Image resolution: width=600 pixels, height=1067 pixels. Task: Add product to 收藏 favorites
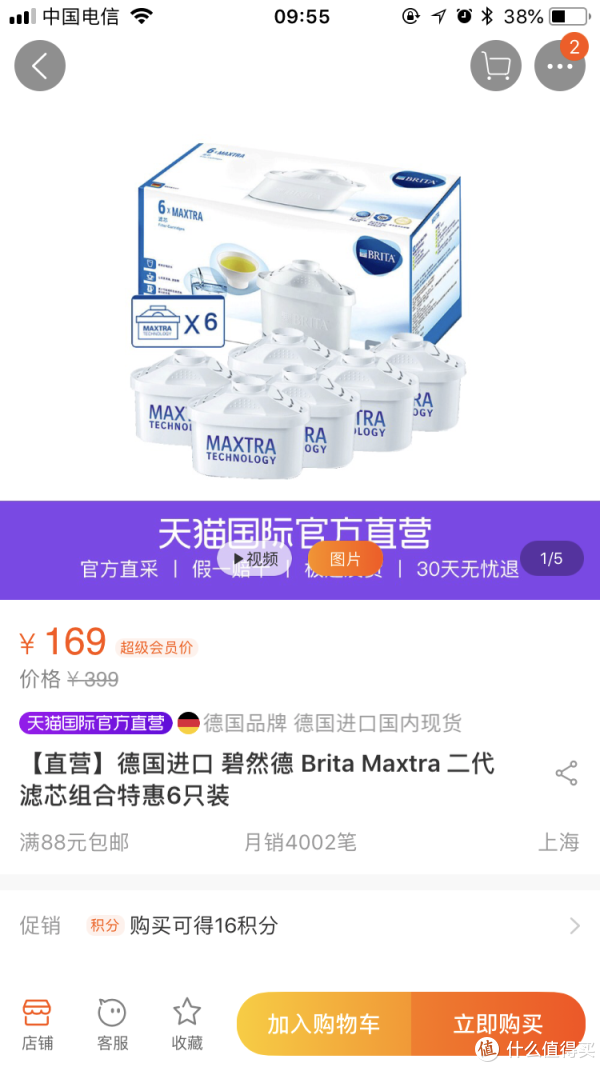[186, 1023]
